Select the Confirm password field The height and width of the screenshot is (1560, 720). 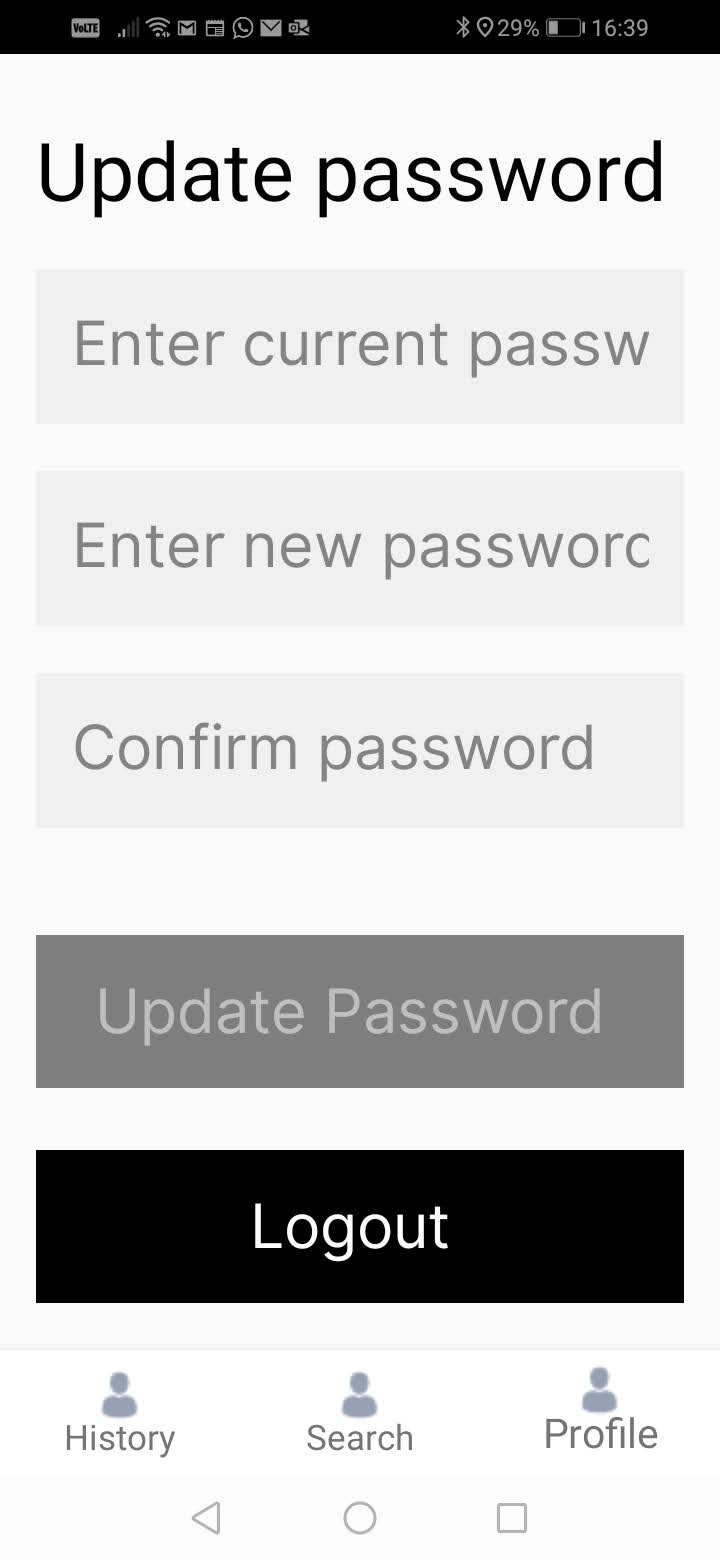click(x=360, y=750)
